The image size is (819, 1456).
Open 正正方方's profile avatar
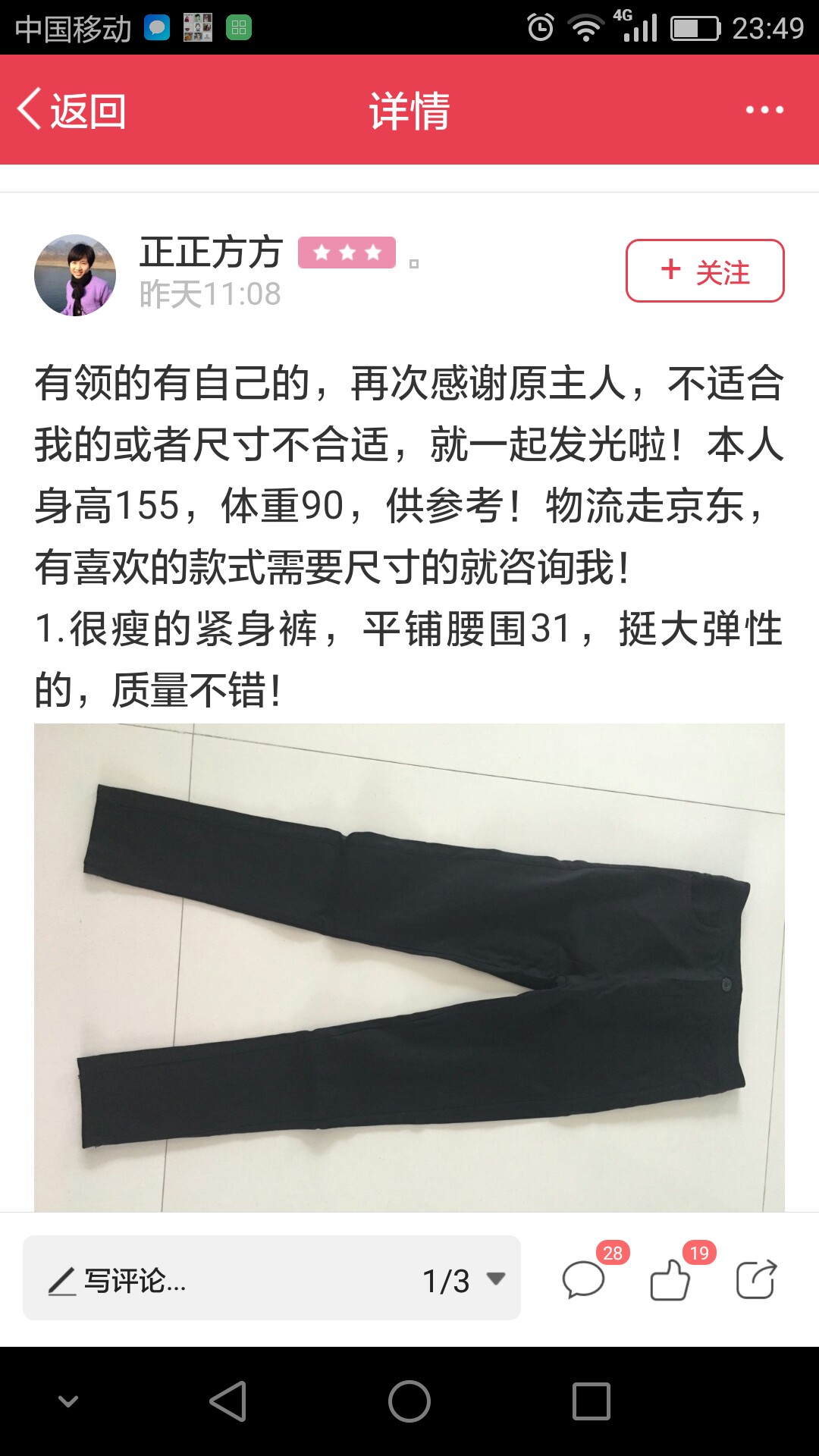pos(75,275)
